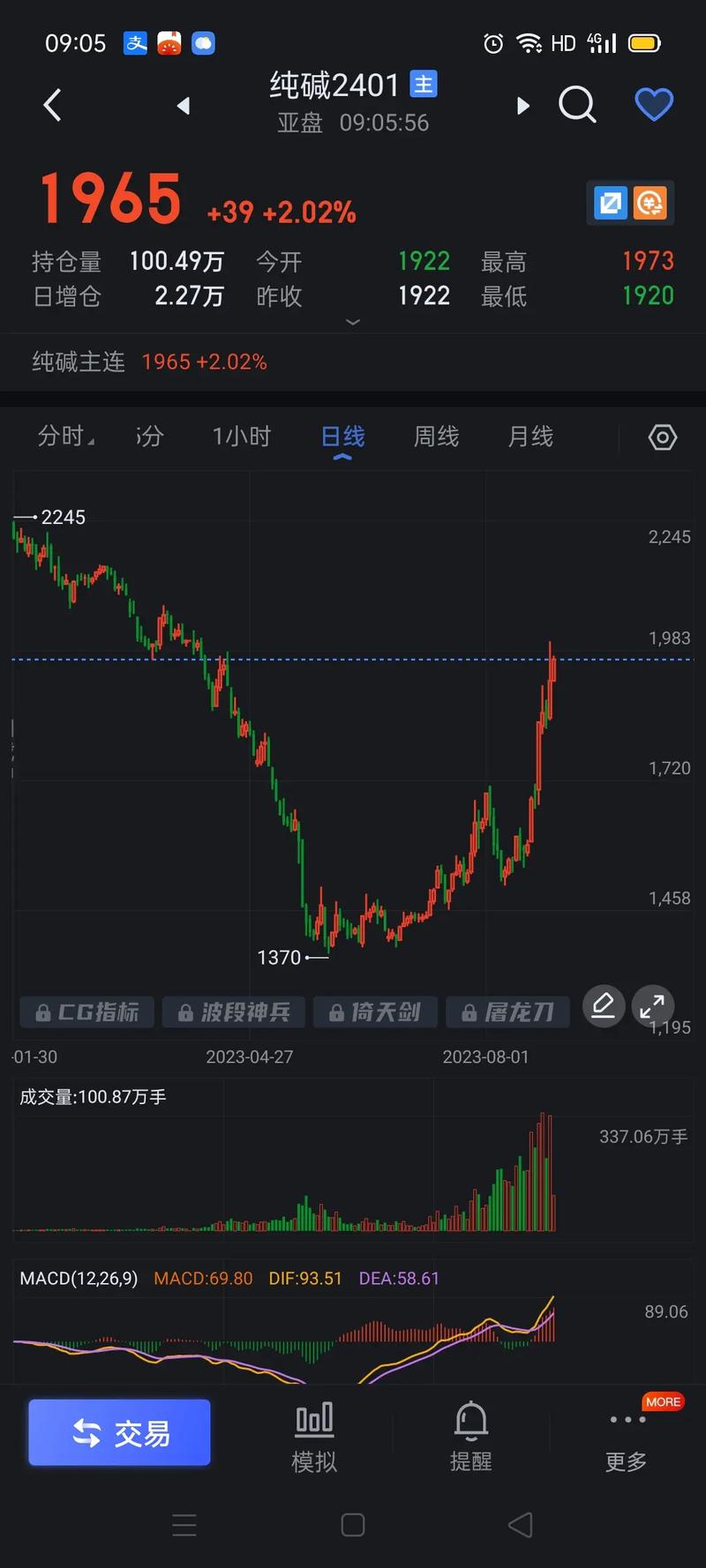This screenshot has height=1568, width=706.
Task: Expand the quote details chevron
Action: (353, 322)
